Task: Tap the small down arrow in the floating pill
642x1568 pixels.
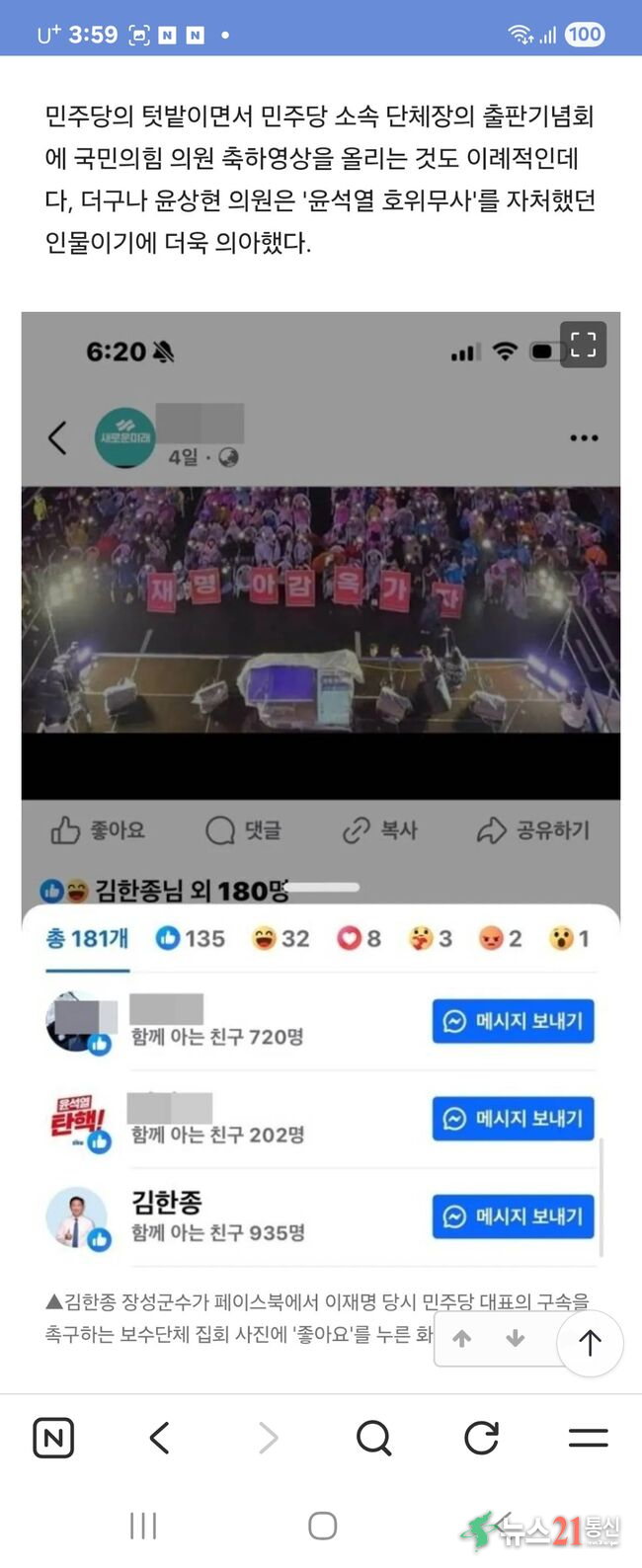Action: point(515,1339)
